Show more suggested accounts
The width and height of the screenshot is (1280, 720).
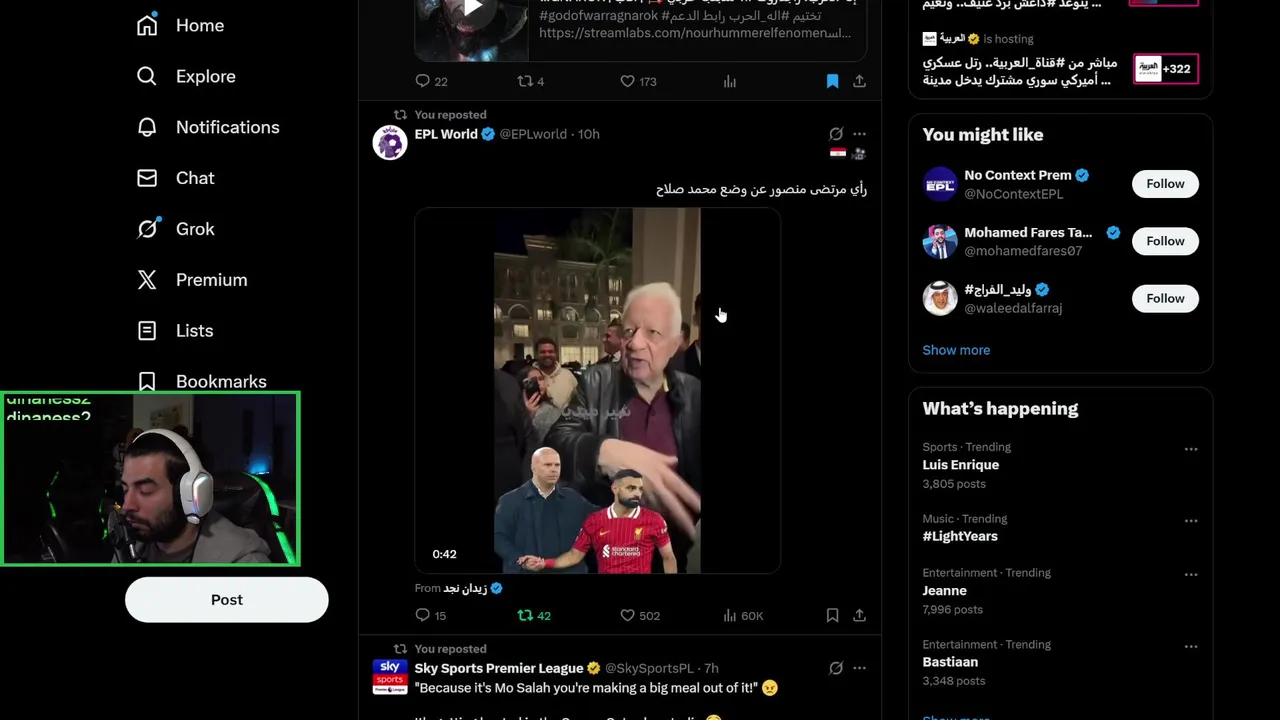tap(955, 350)
